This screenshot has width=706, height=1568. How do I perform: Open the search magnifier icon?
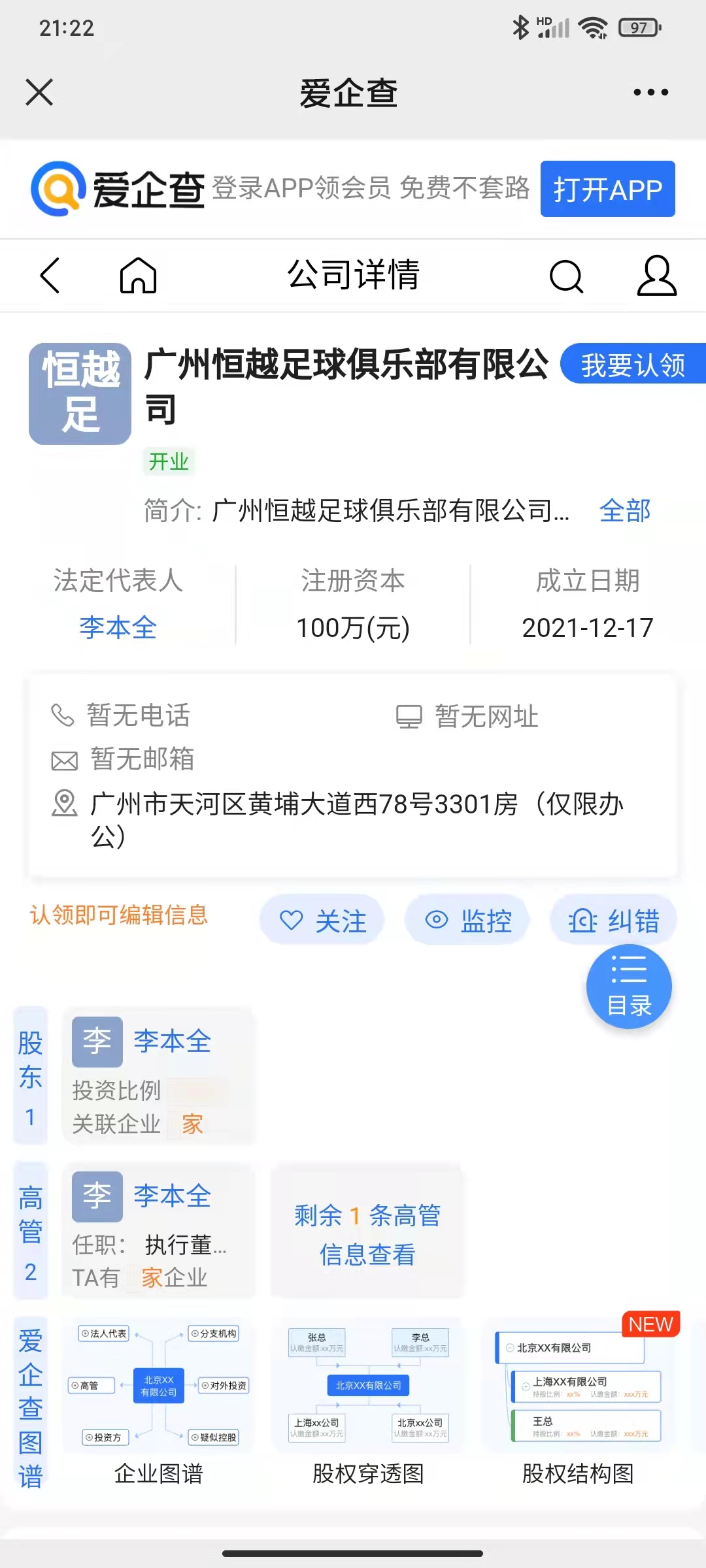(565, 276)
